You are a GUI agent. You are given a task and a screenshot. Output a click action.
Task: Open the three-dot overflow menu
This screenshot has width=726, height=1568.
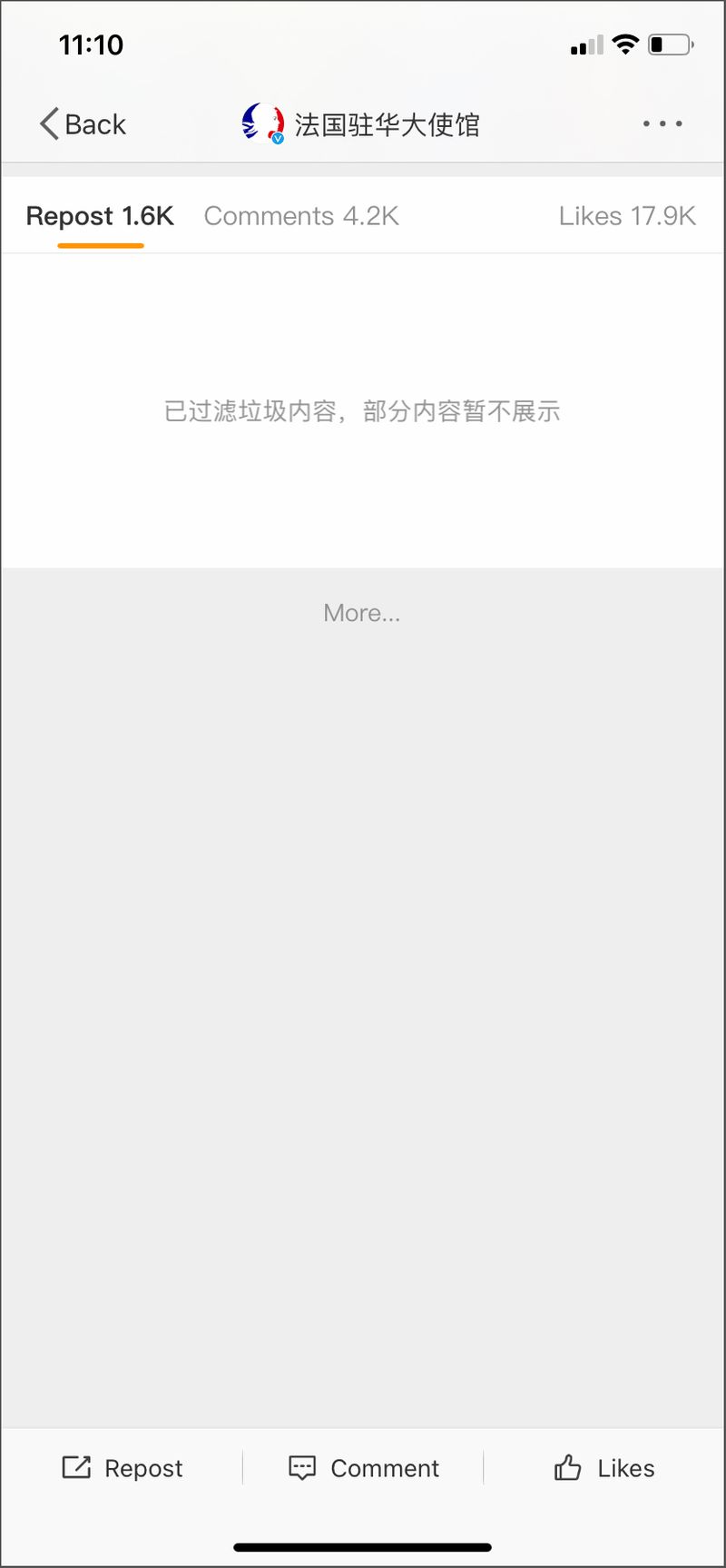click(x=662, y=123)
